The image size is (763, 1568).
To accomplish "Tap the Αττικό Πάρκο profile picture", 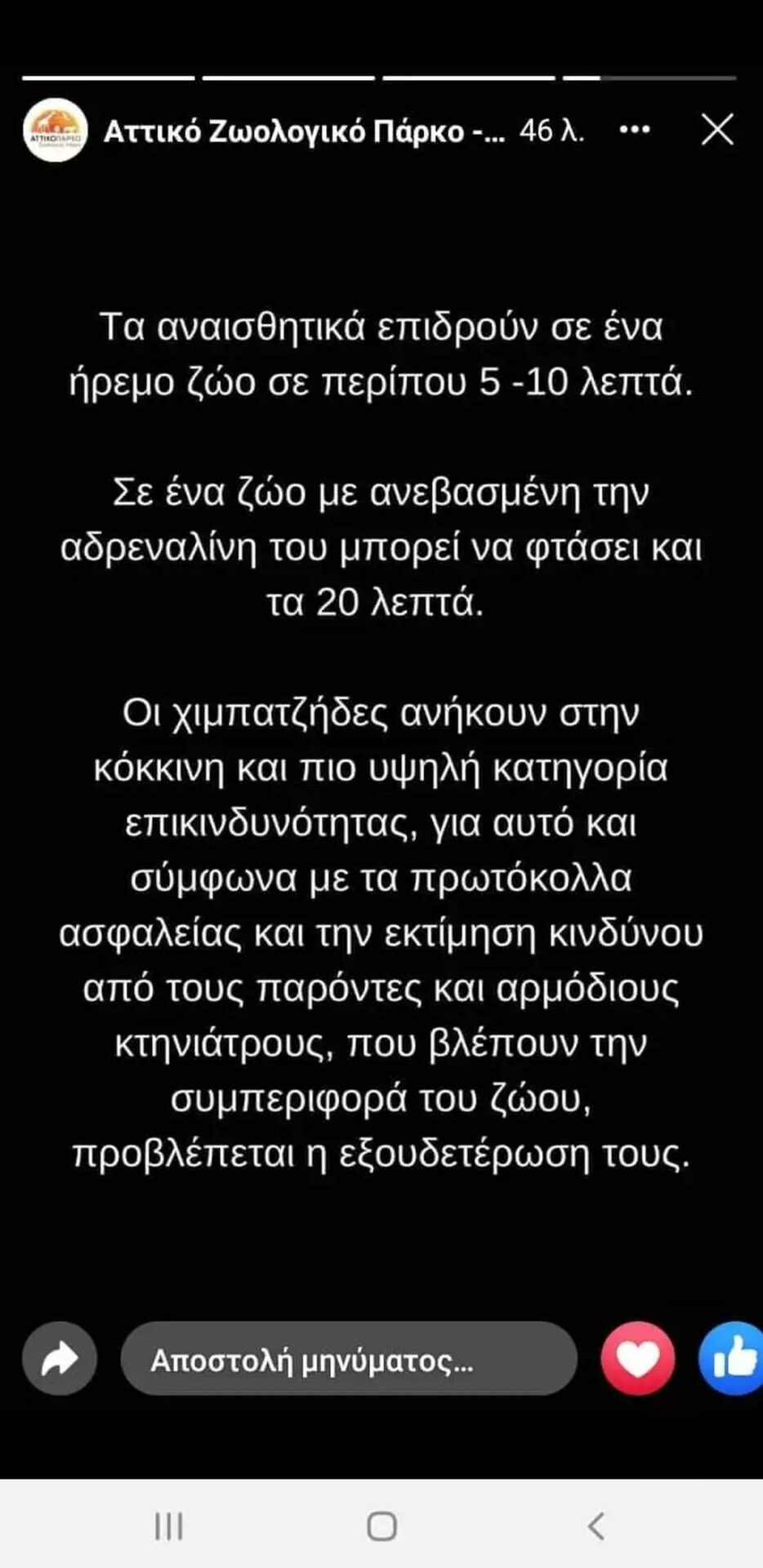I will click(x=56, y=130).
